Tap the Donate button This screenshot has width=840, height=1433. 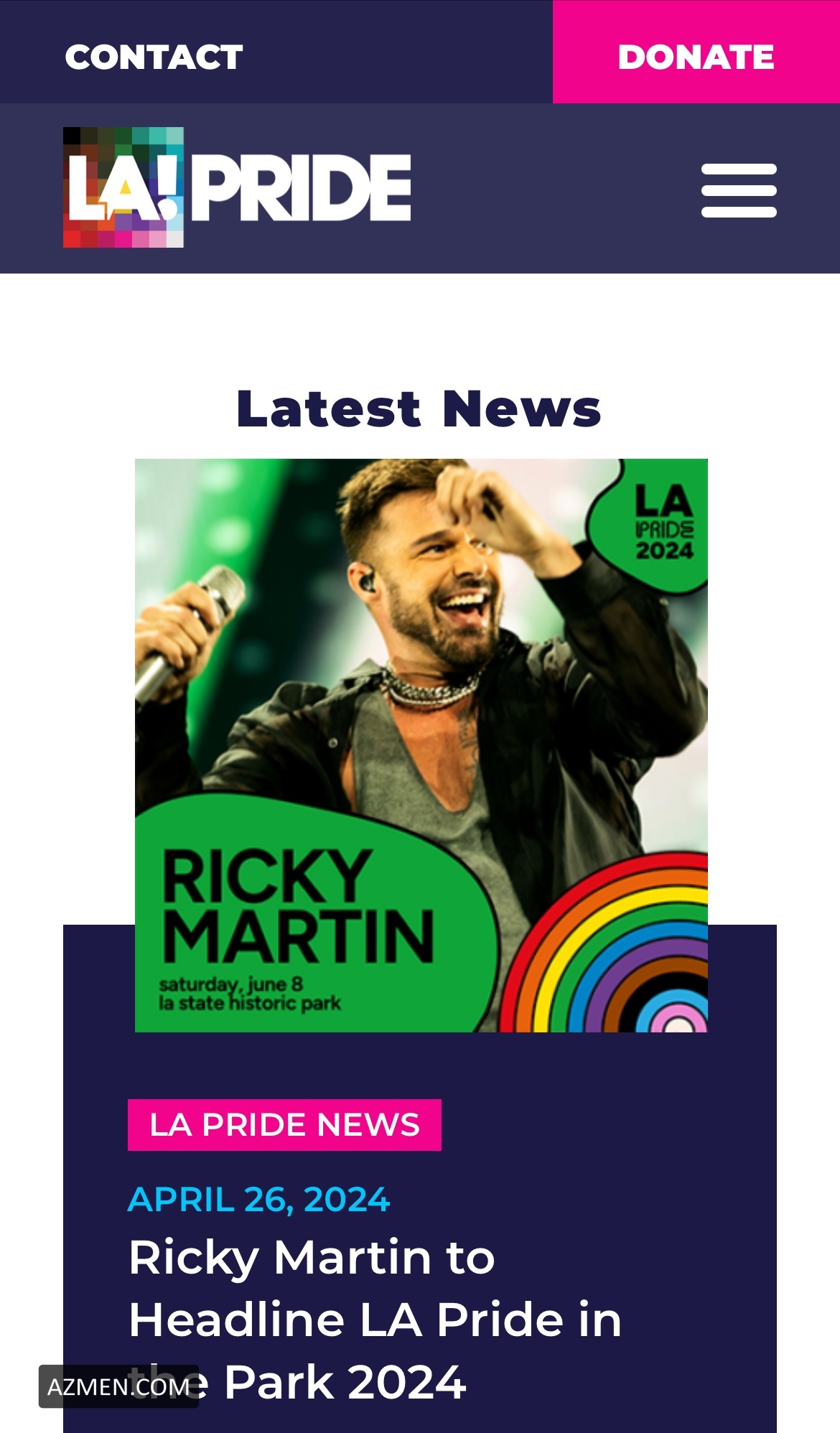[x=696, y=56]
